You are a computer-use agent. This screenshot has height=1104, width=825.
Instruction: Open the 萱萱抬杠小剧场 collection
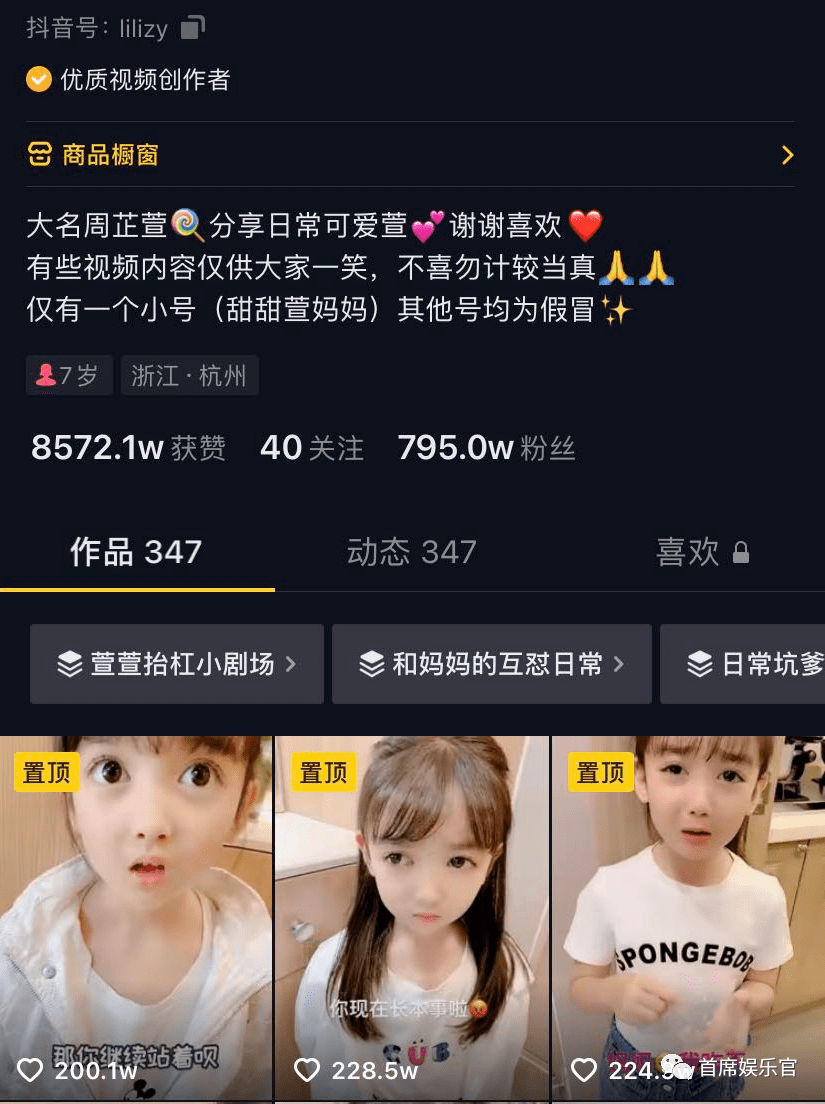click(x=177, y=664)
